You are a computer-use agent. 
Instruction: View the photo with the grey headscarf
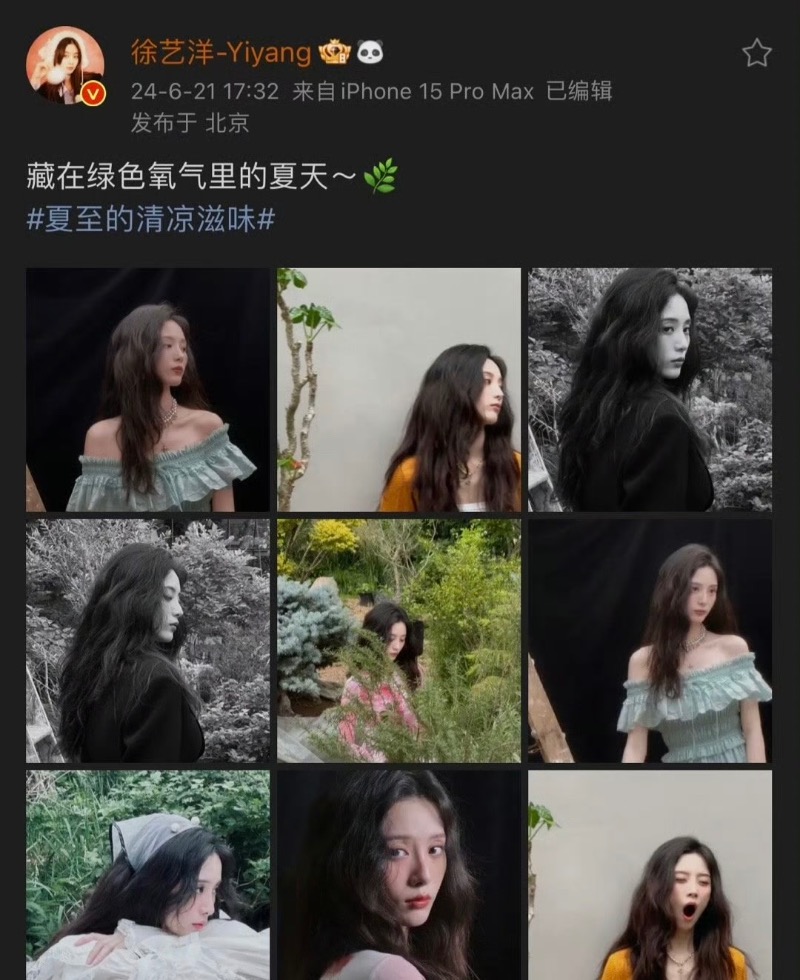[148, 874]
